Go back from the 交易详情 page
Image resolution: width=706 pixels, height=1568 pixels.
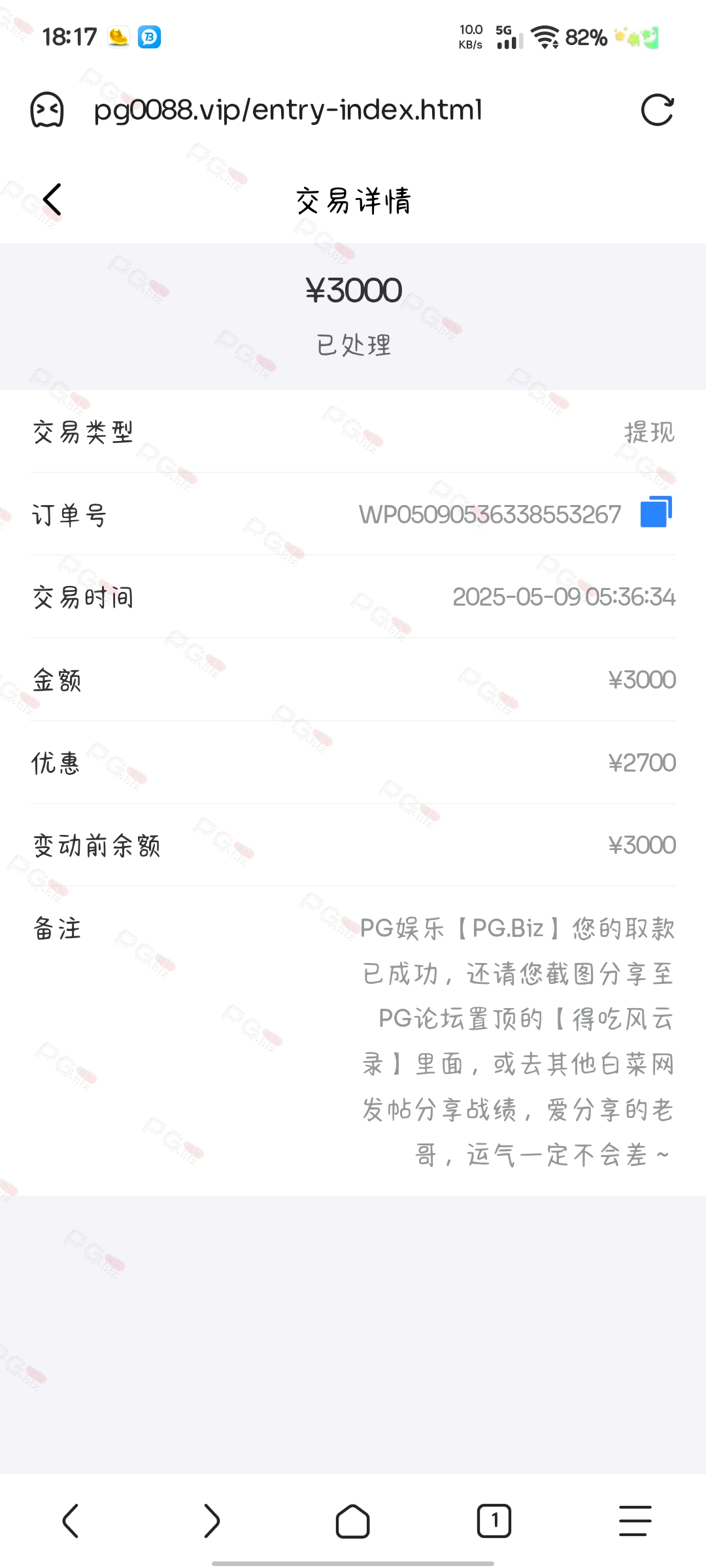pyautogui.click(x=52, y=200)
